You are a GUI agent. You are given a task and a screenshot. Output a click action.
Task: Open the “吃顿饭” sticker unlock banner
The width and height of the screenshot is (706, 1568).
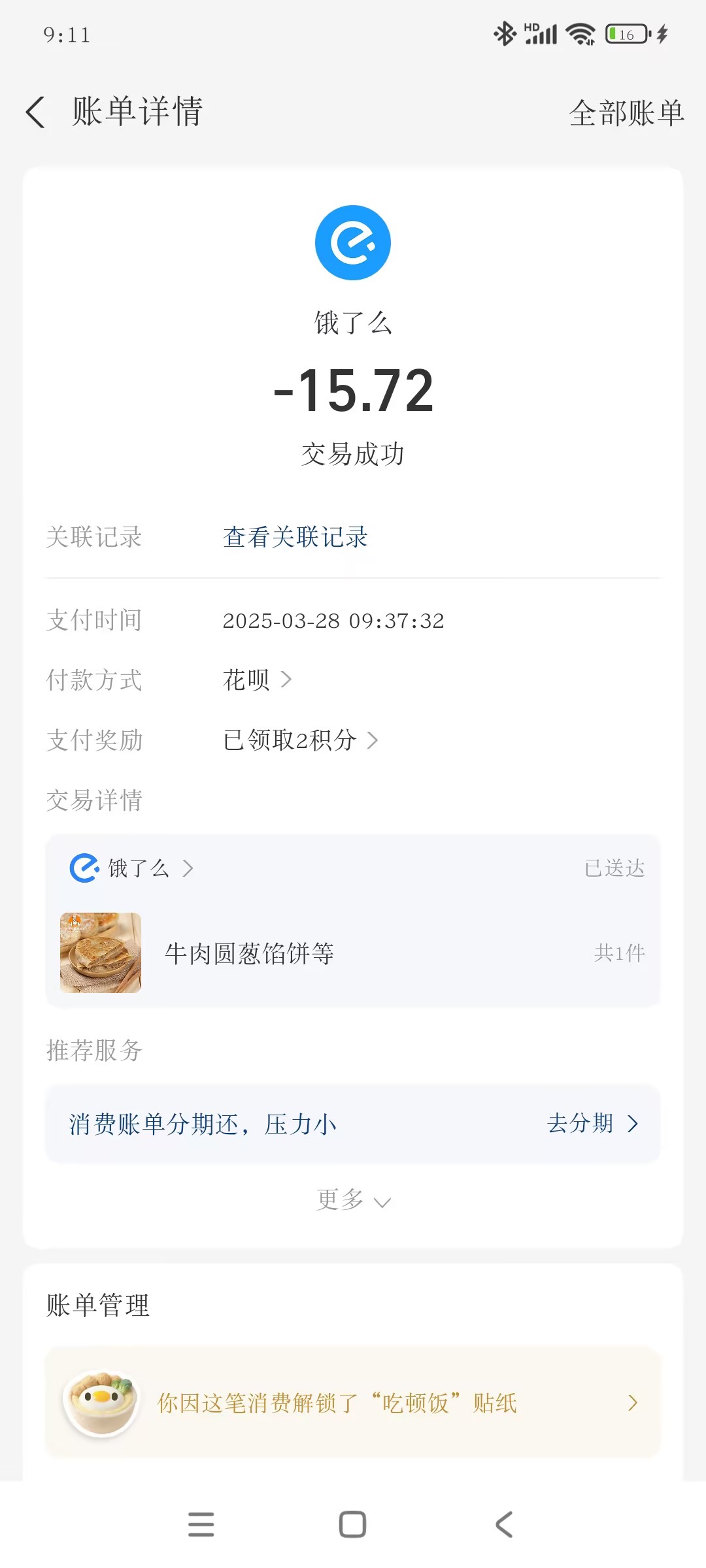click(x=353, y=1403)
